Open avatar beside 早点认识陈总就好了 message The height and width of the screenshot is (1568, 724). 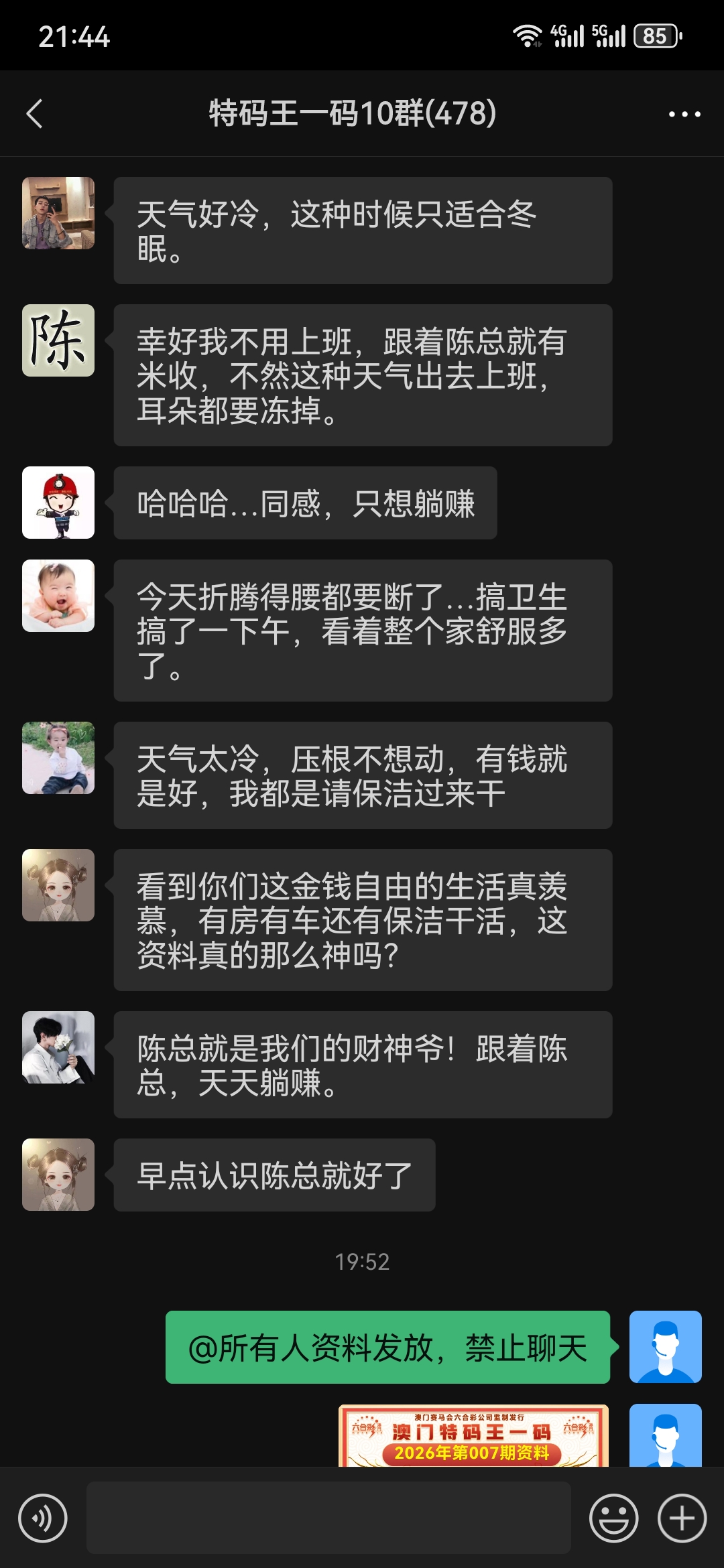58,1175
